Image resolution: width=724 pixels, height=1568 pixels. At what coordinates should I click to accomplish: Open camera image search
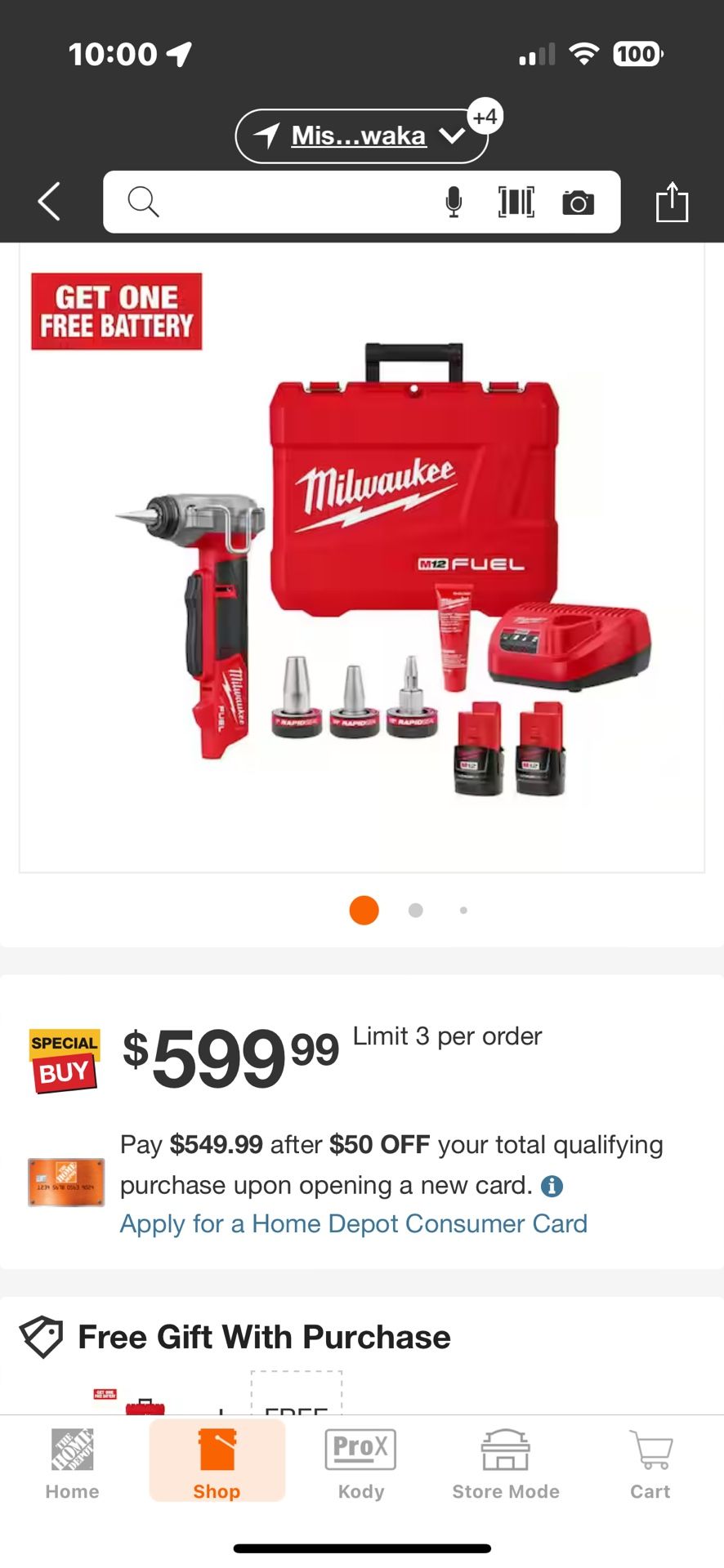[x=578, y=202]
